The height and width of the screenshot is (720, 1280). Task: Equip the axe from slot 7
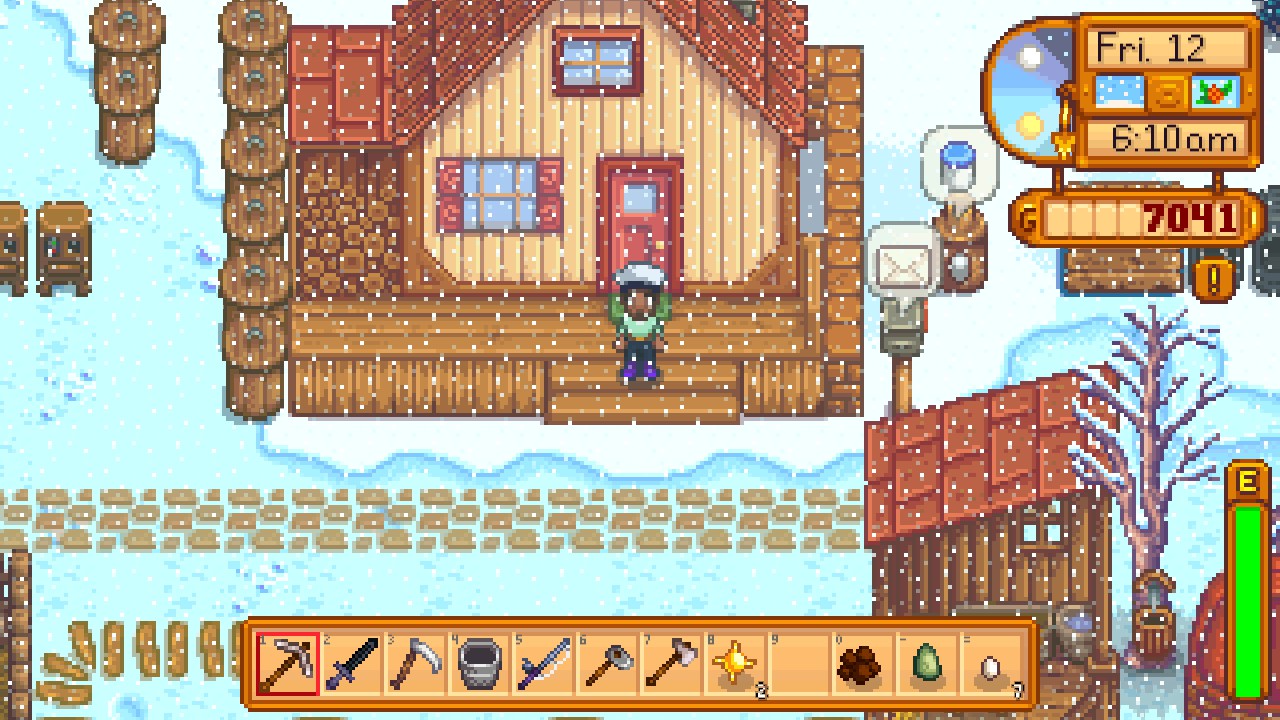(x=672, y=663)
